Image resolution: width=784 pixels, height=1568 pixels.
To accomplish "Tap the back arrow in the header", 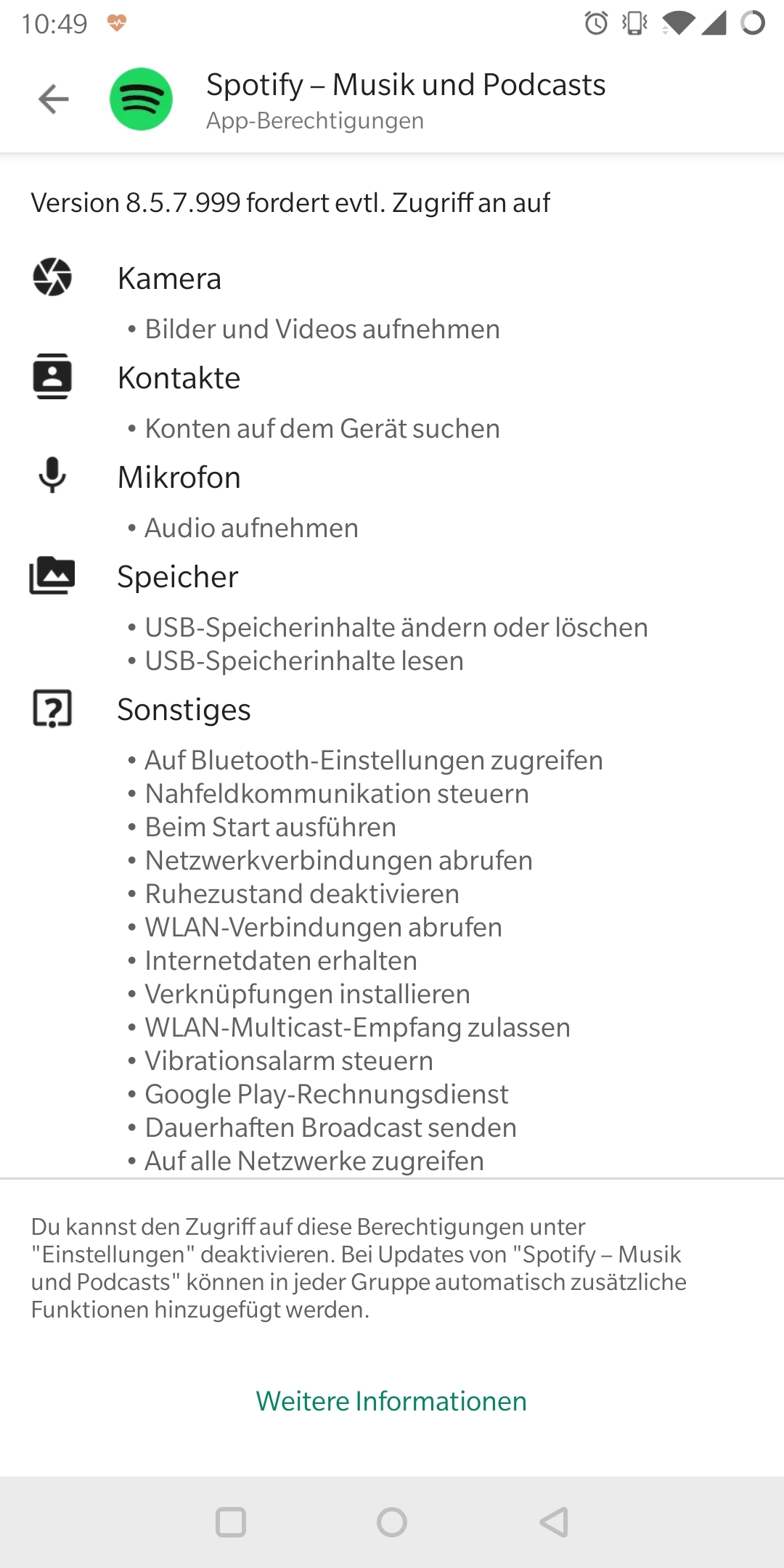I will coord(54,99).
